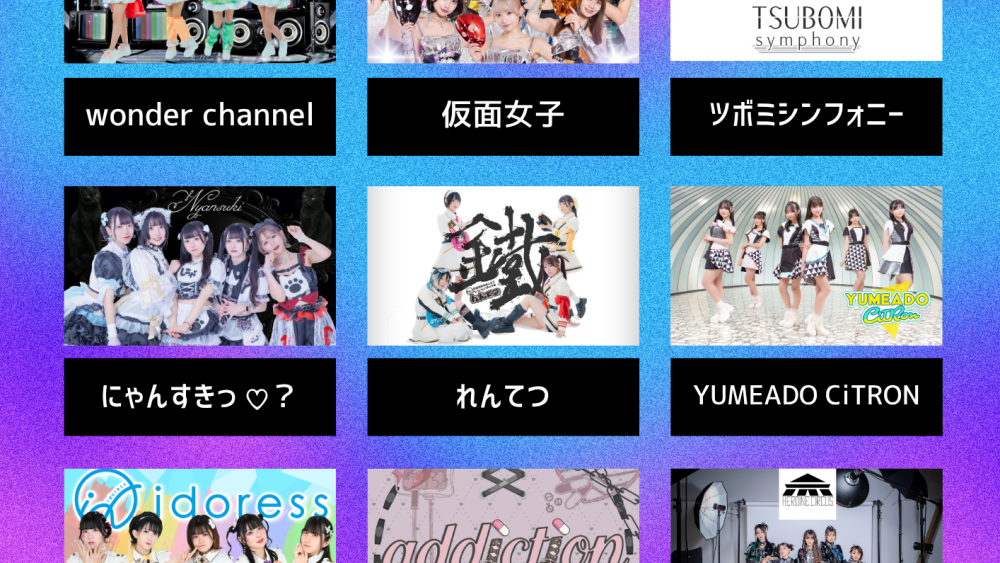1000x563 pixels.
Task: Open the にゃんすきっ♡？ group photo
Action: [200, 266]
